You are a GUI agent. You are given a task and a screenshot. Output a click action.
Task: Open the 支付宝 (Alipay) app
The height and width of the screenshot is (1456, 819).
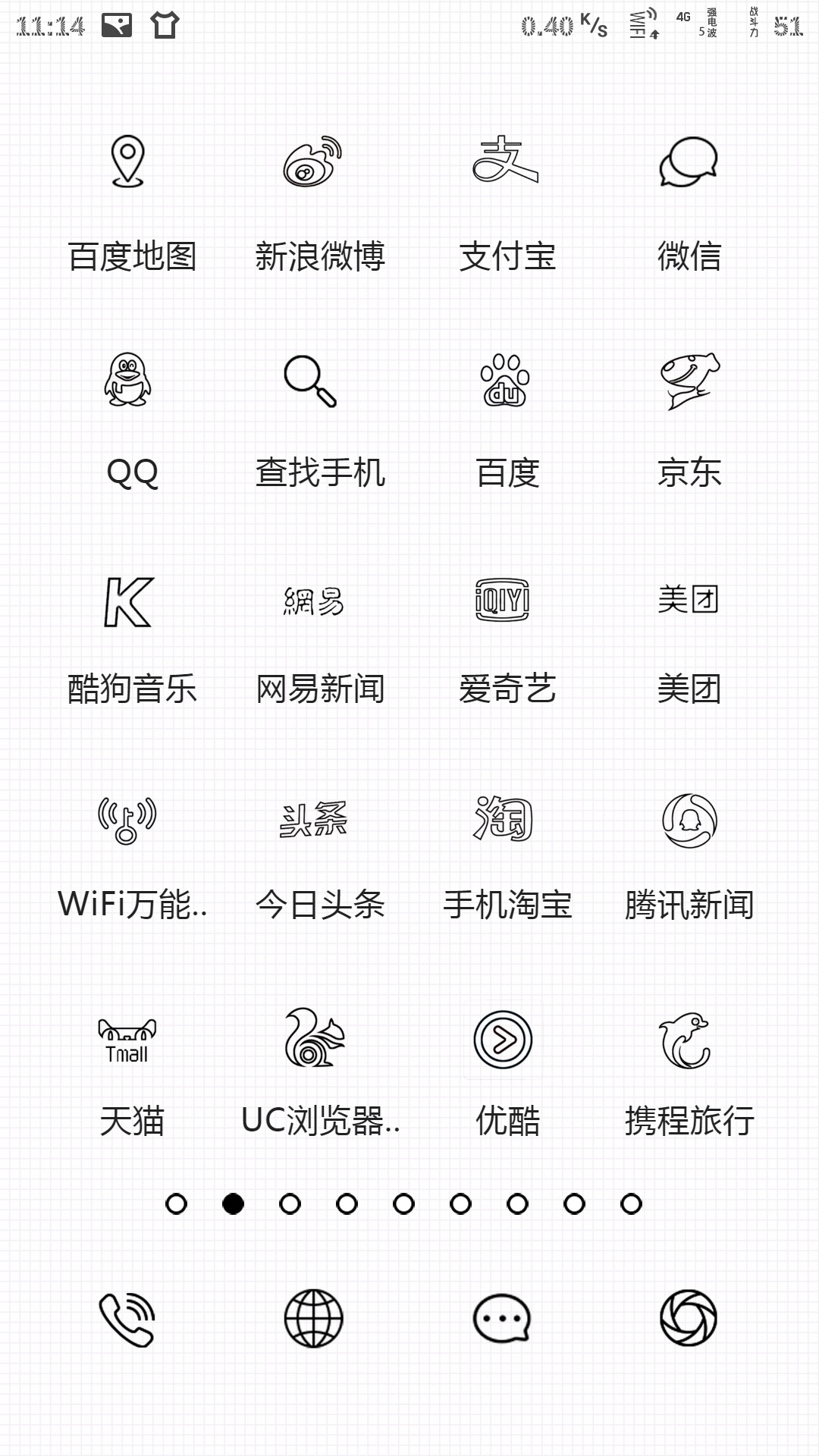coord(505,161)
